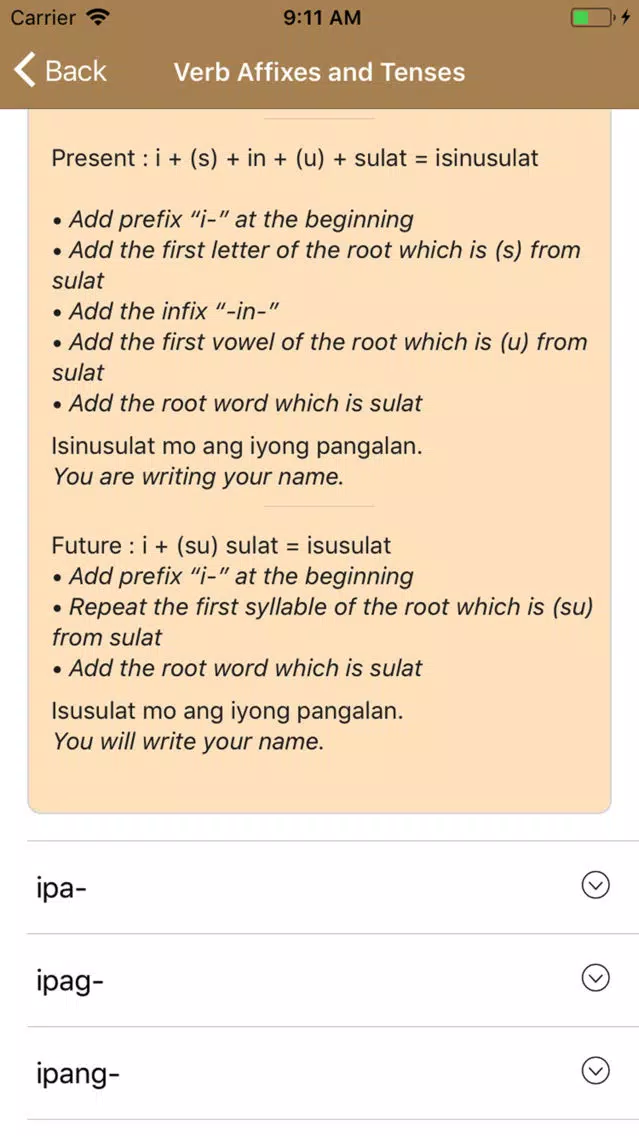Image resolution: width=639 pixels, height=1136 pixels.
Task: Expand the ipa- affix section
Action: click(320, 887)
